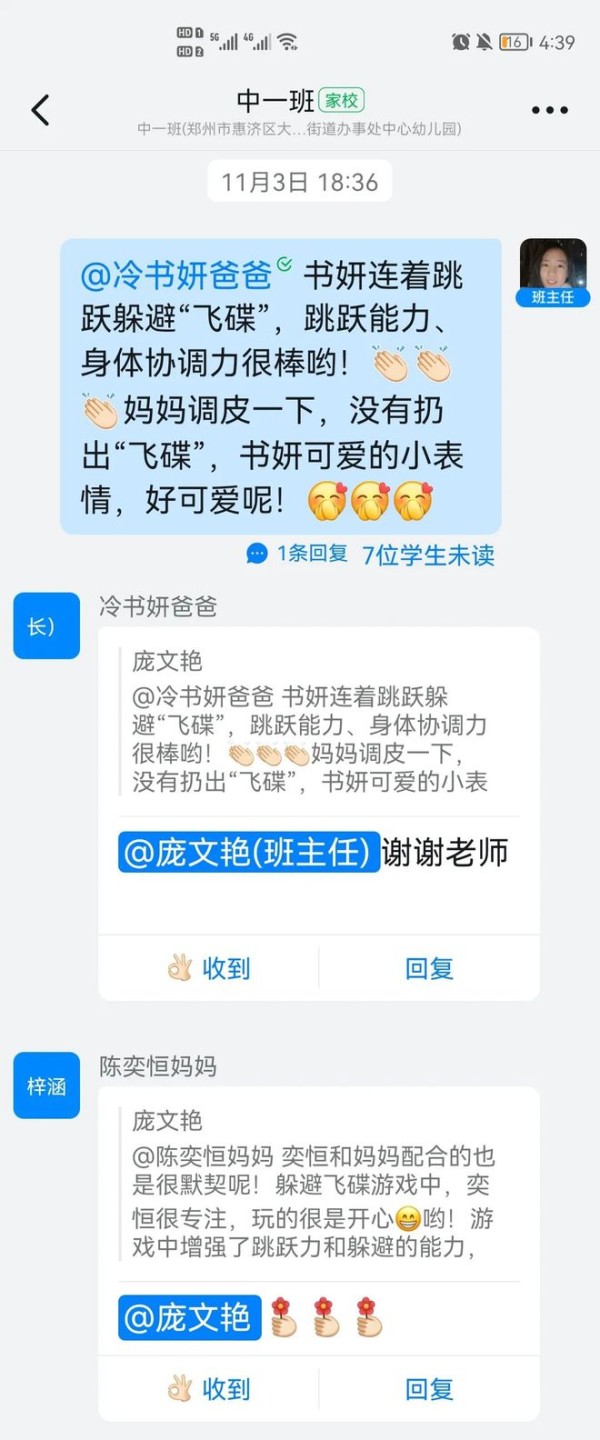
Task: Tap 收到 under 陈奕恒妈妈's message
Action: (x=209, y=1389)
